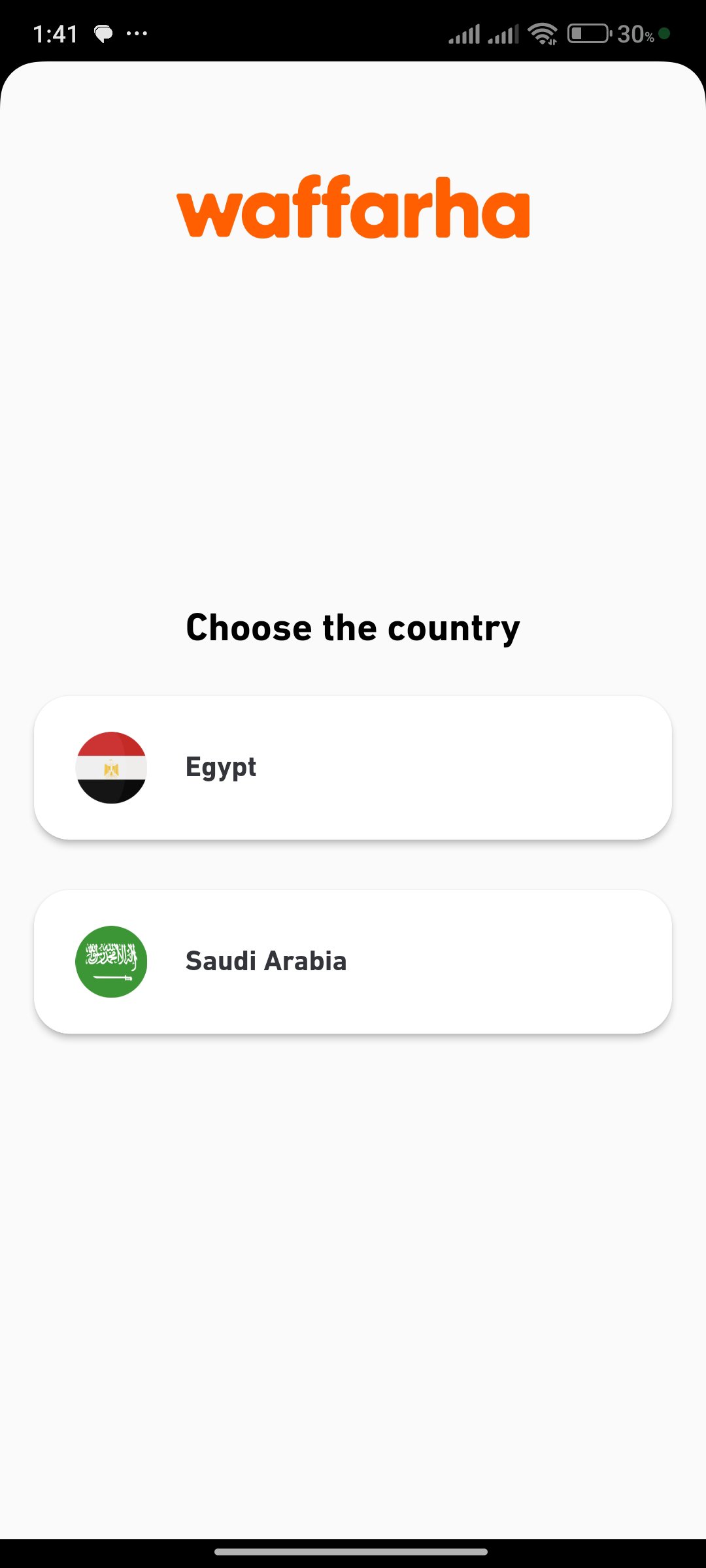
Task: Choose Saudi Arabia as the country
Action: pyautogui.click(x=353, y=962)
